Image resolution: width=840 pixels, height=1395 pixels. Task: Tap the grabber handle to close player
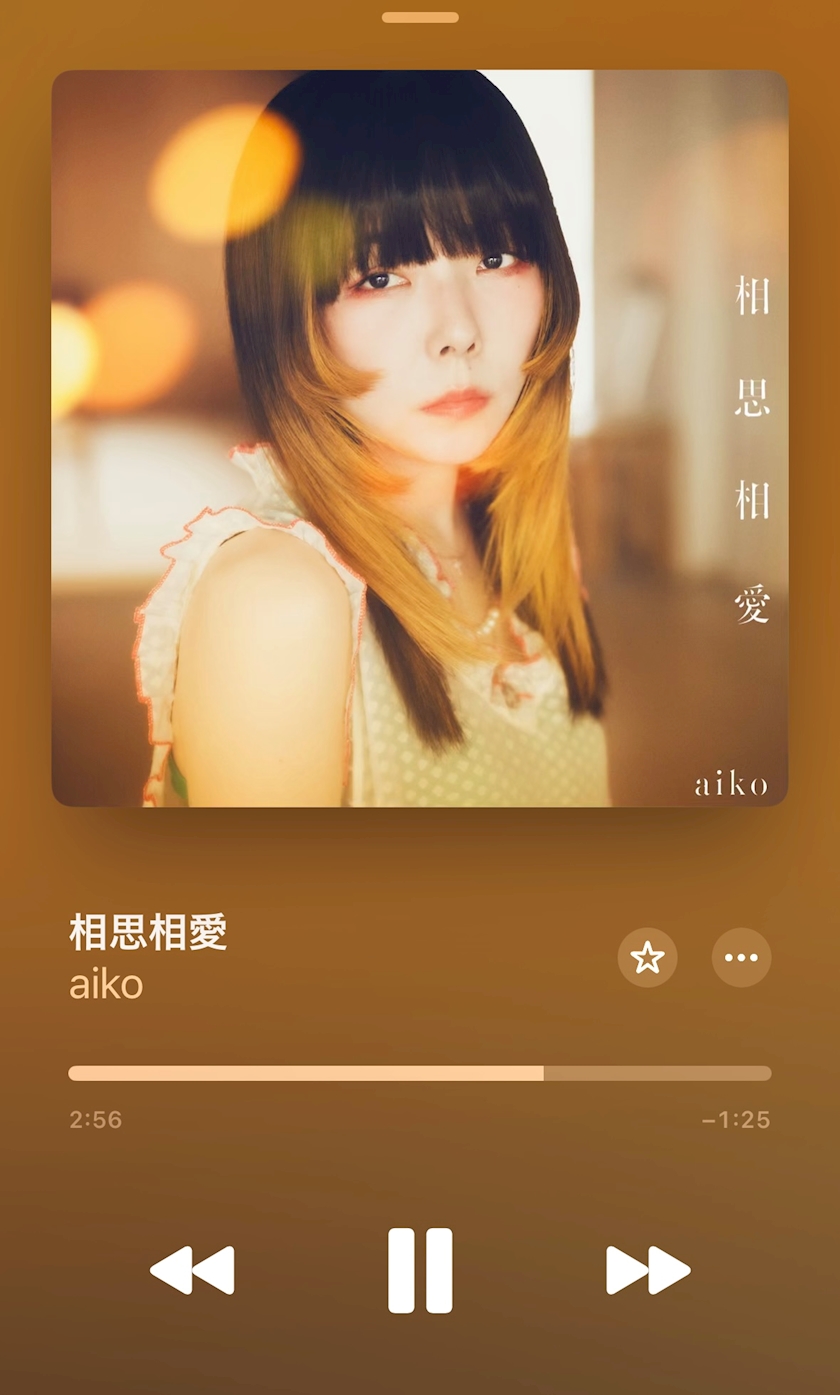(x=420, y=17)
